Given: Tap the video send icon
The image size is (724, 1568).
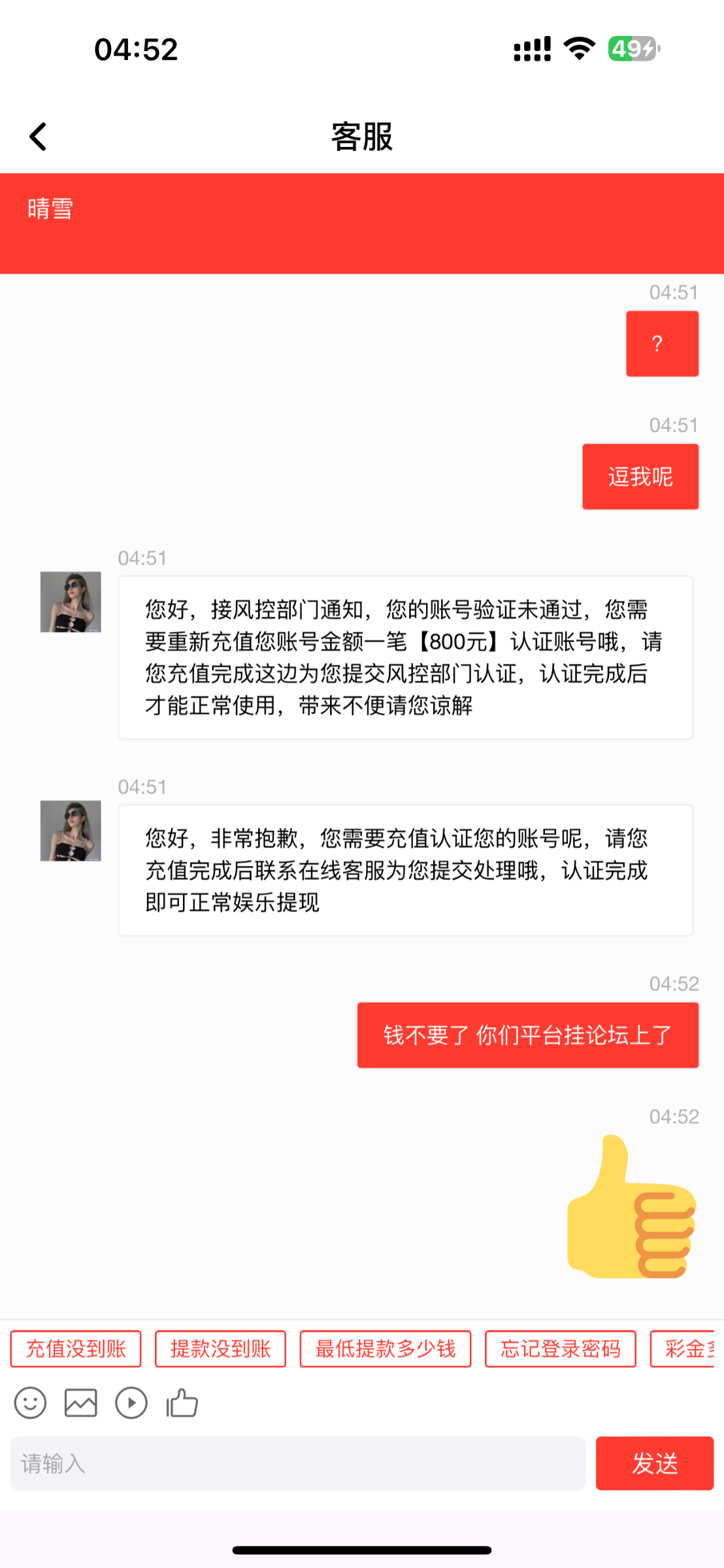Looking at the screenshot, I should click(131, 1402).
